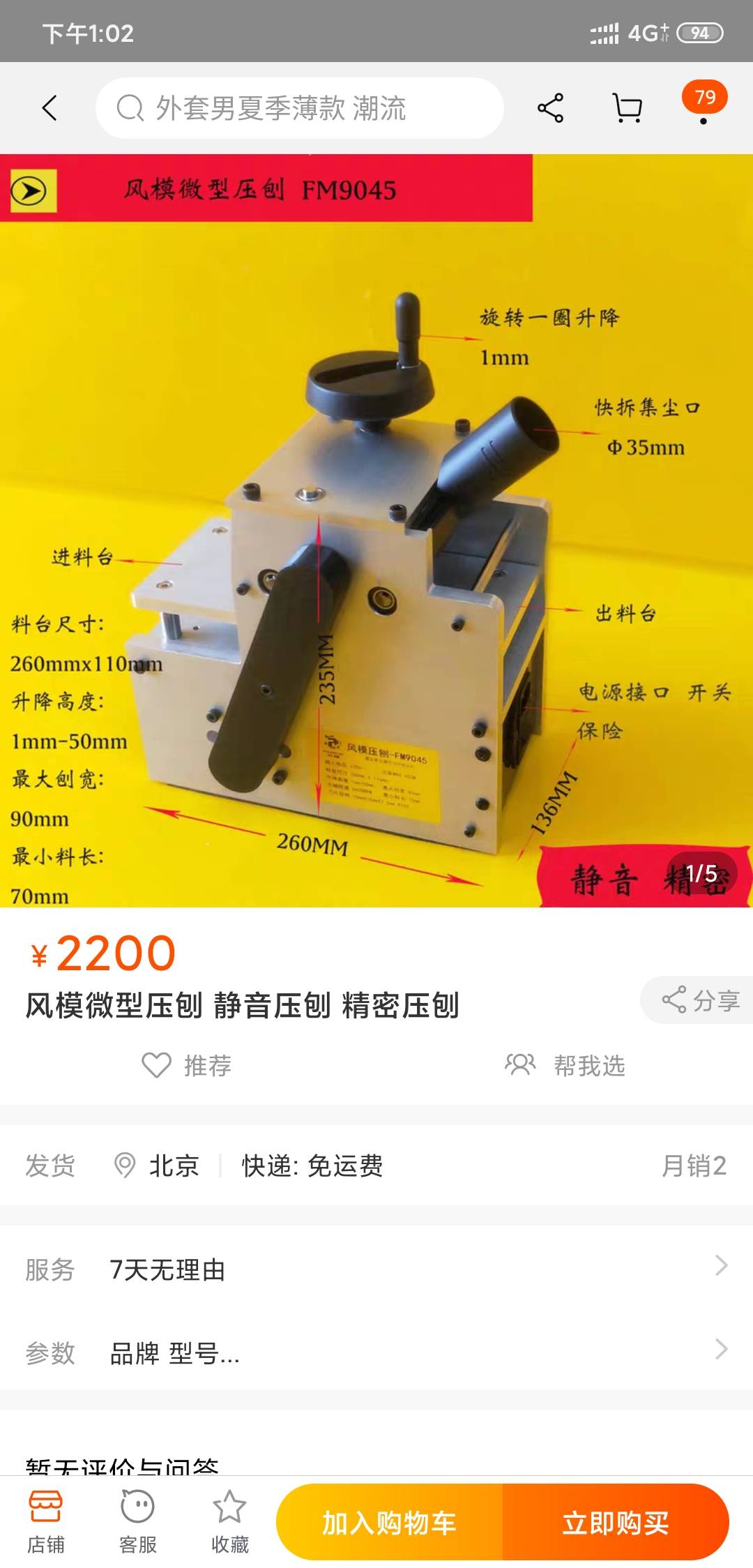Tap 立即购买 to buy now
The image size is (753, 1568).
pyautogui.click(x=616, y=1522)
